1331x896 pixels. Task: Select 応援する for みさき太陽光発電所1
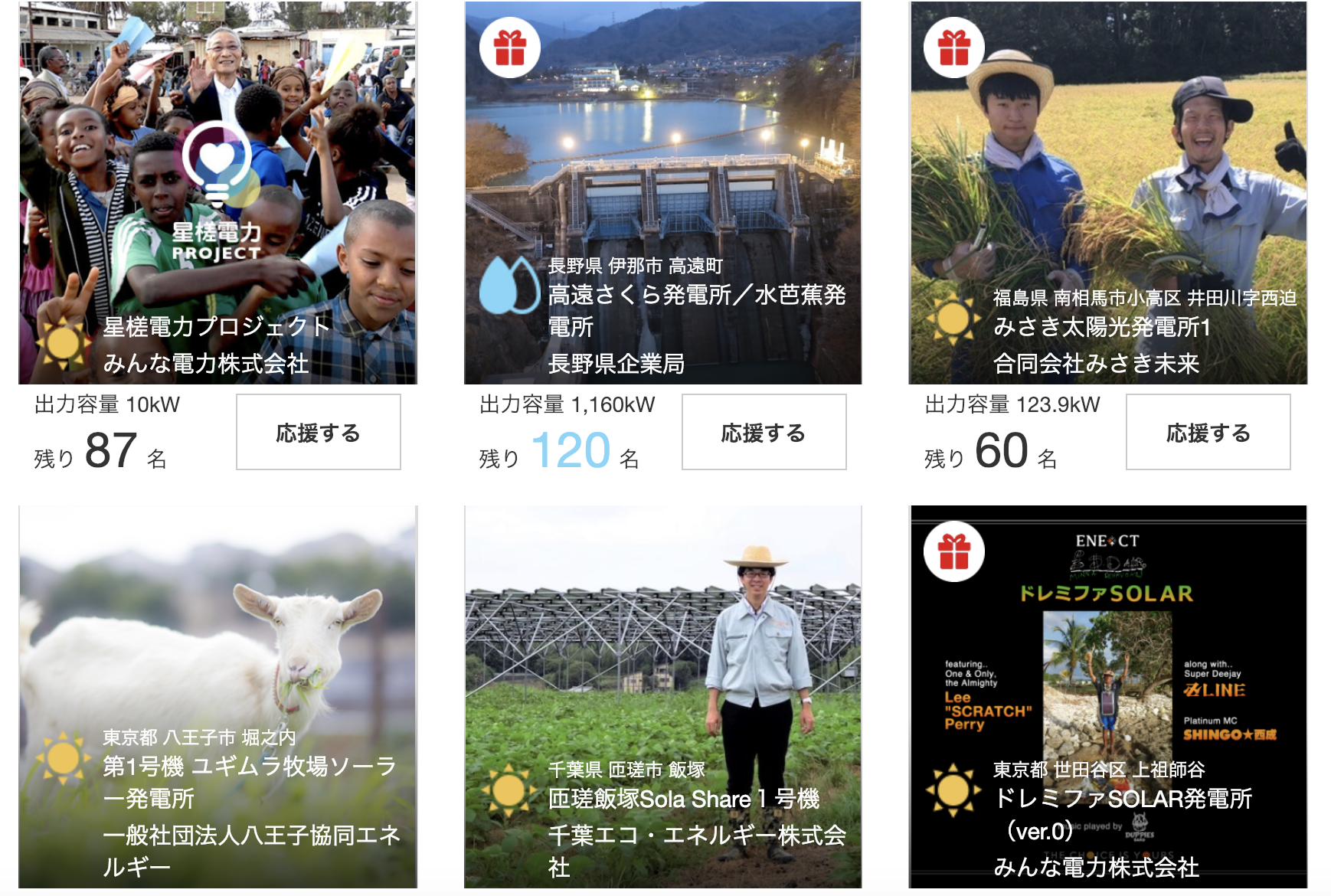[x=1208, y=432]
